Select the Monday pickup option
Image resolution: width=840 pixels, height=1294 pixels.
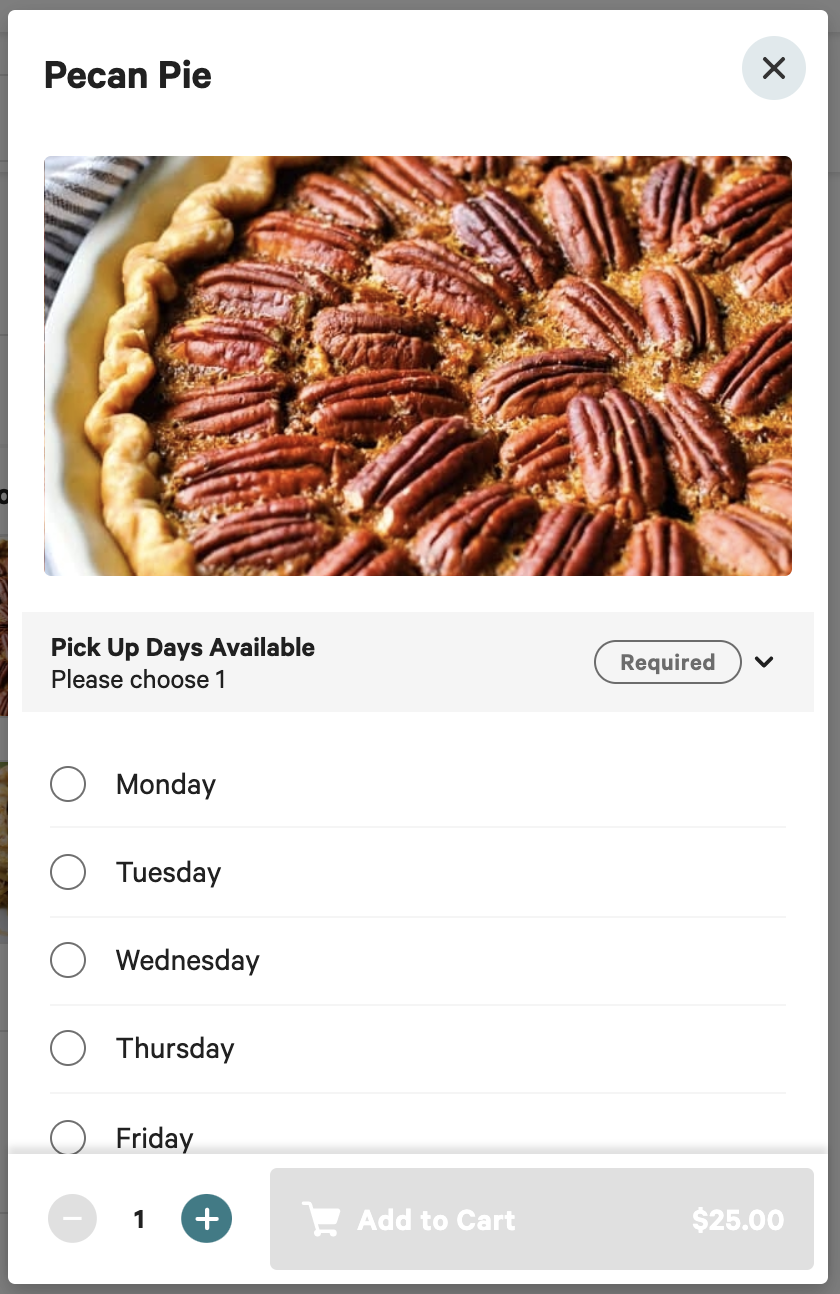coord(68,784)
